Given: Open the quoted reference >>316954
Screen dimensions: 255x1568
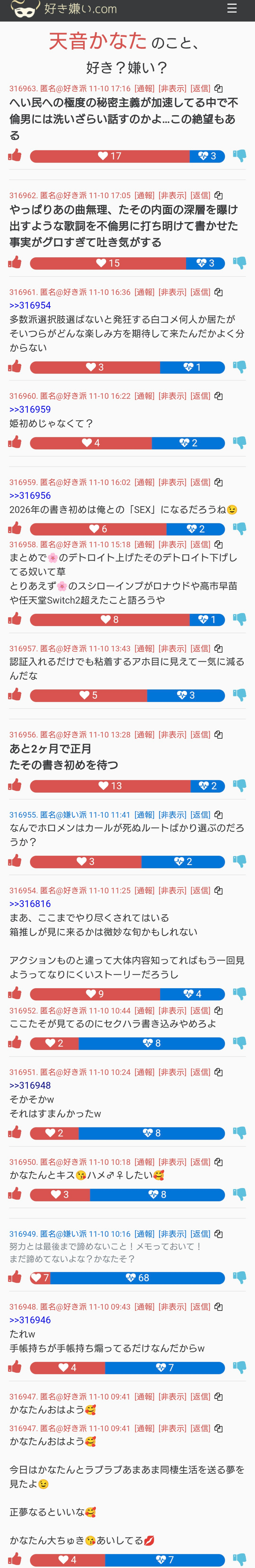Looking at the screenshot, I should click(x=30, y=305).
